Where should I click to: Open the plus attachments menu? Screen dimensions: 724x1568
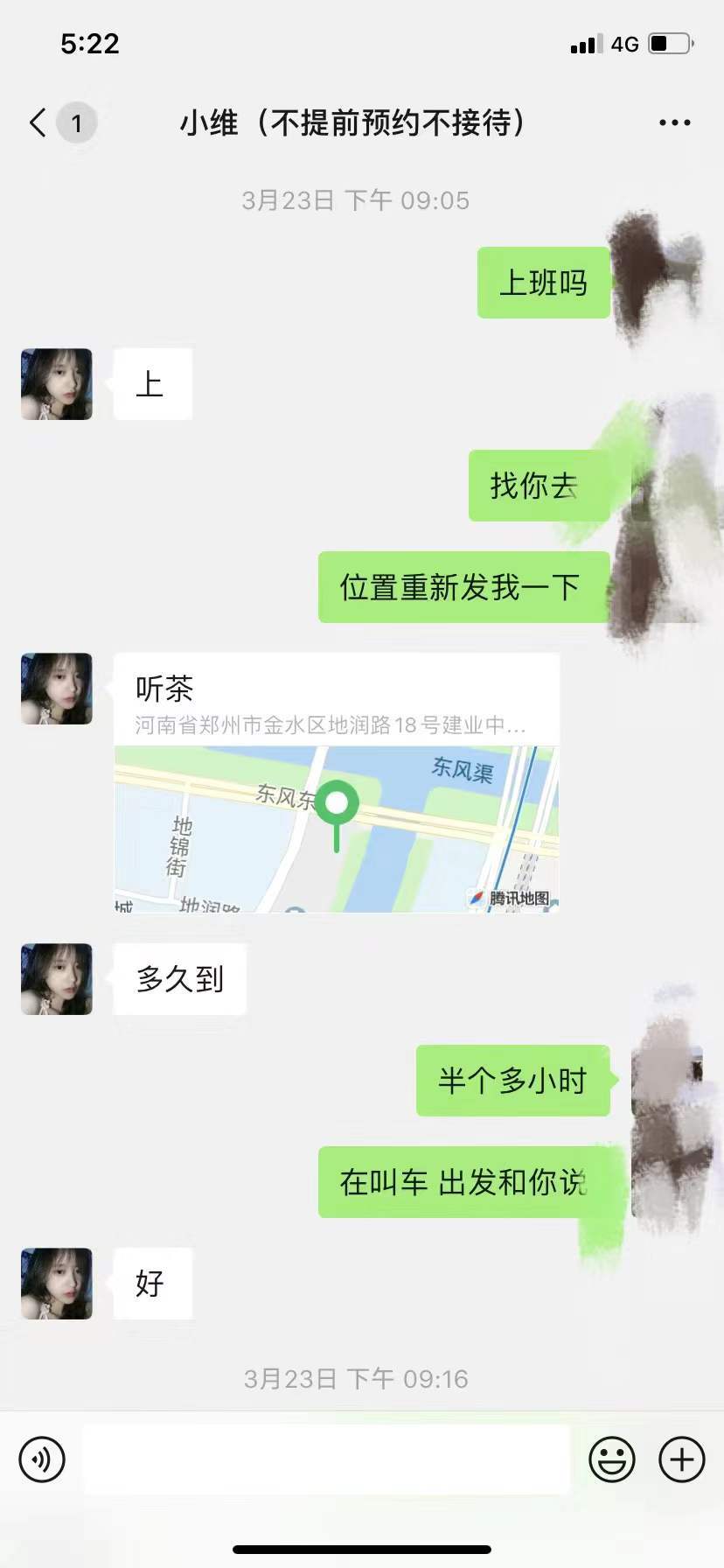tap(681, 1459)
